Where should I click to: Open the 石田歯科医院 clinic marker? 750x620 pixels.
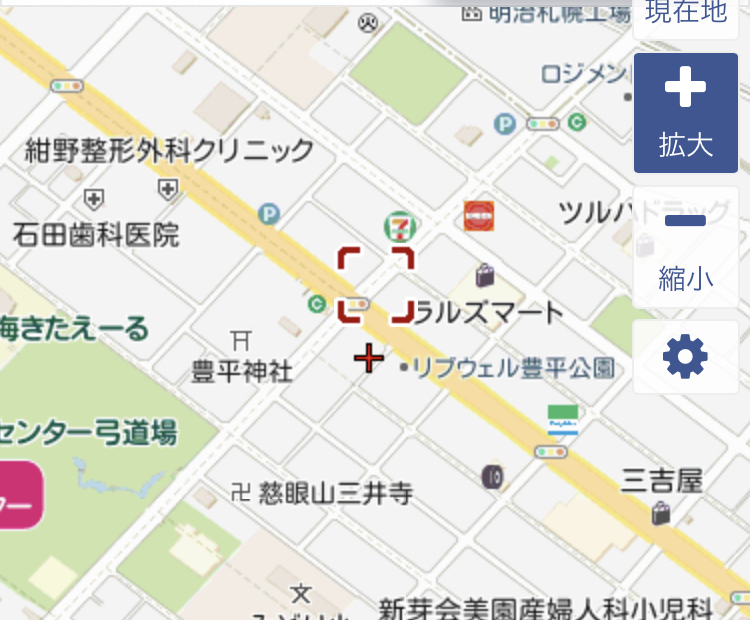pos(94,195)
